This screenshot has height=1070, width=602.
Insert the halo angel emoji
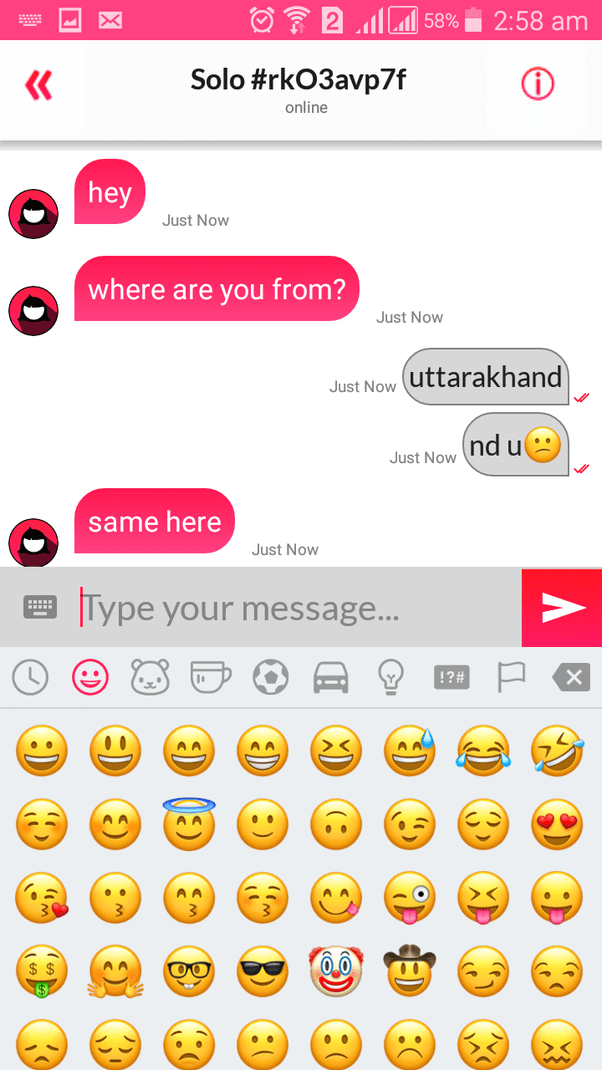click(x=188, y=823)
